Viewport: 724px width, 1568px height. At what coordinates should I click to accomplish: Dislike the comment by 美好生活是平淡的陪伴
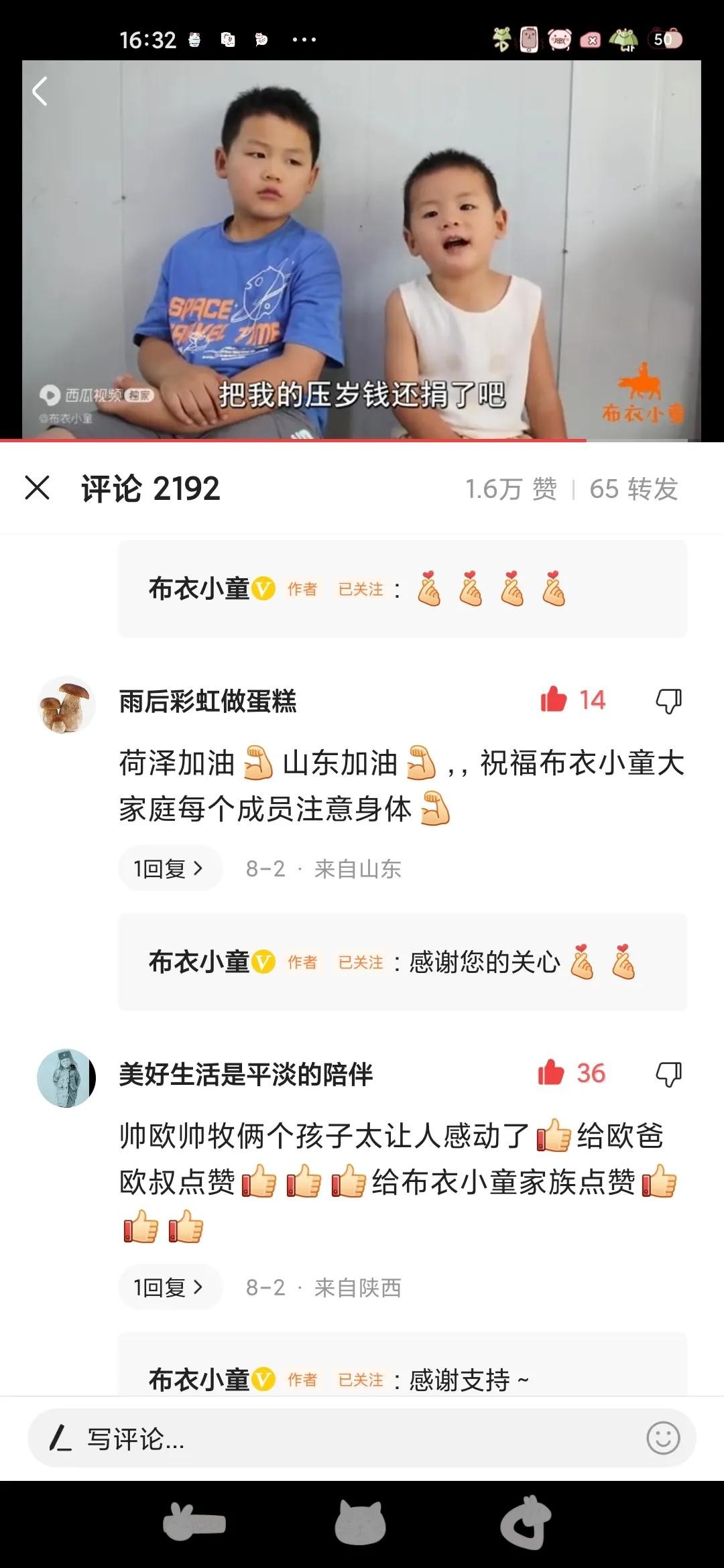pos(668,1074)
